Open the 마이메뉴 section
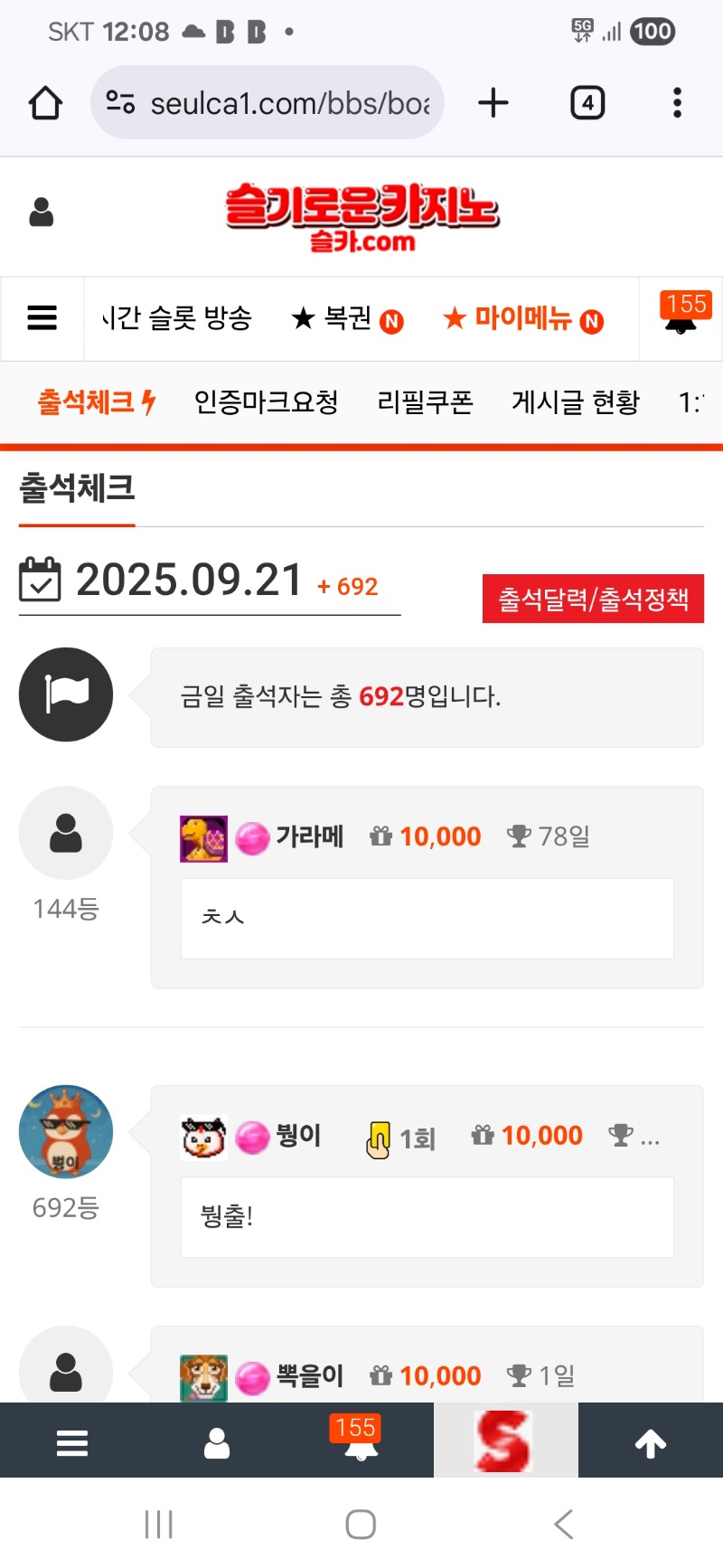This screenshot has height=1568, width=723. point(522,318)
